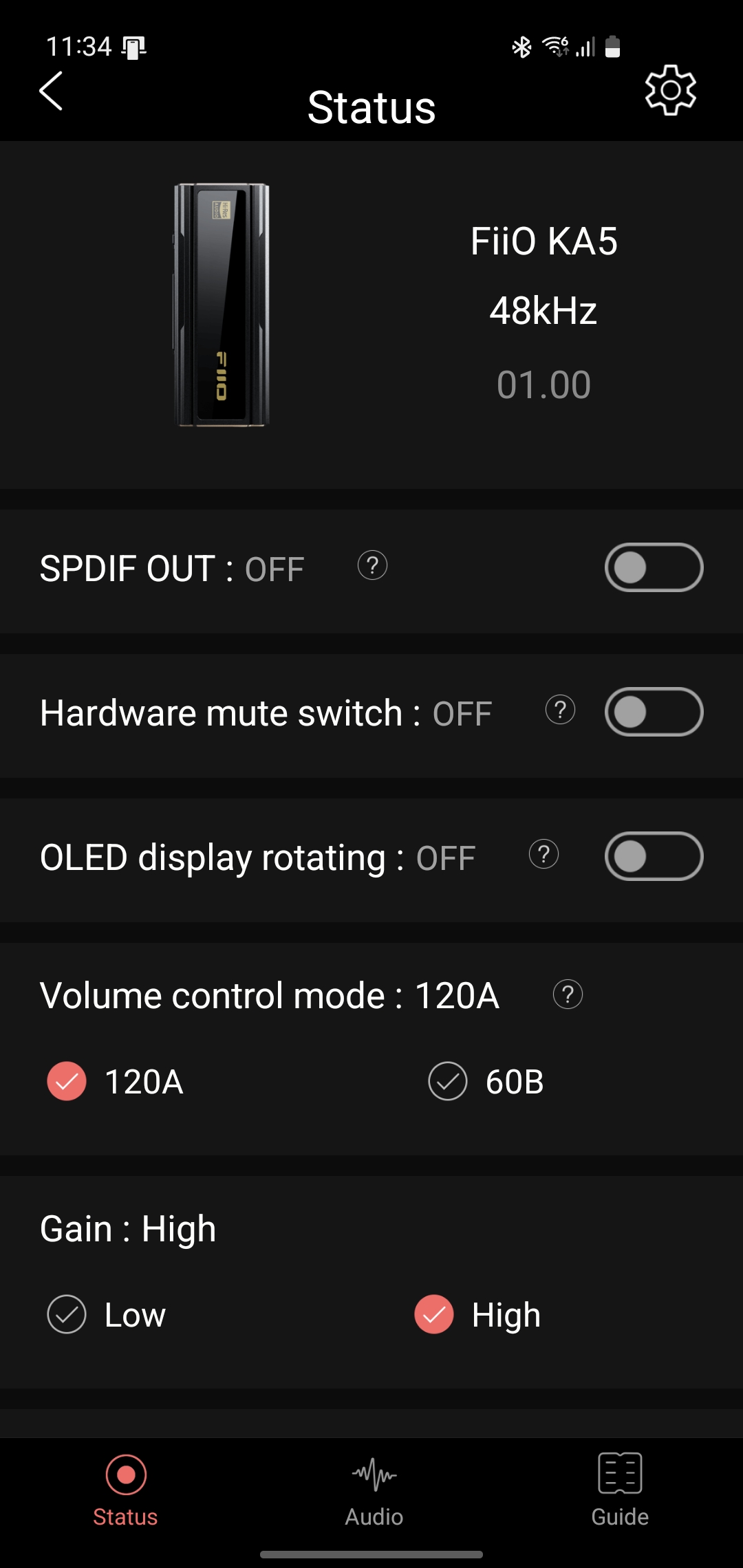Show help for SPDIF OUT
The width and height of the screenshot is (743, 1568).
372,565
